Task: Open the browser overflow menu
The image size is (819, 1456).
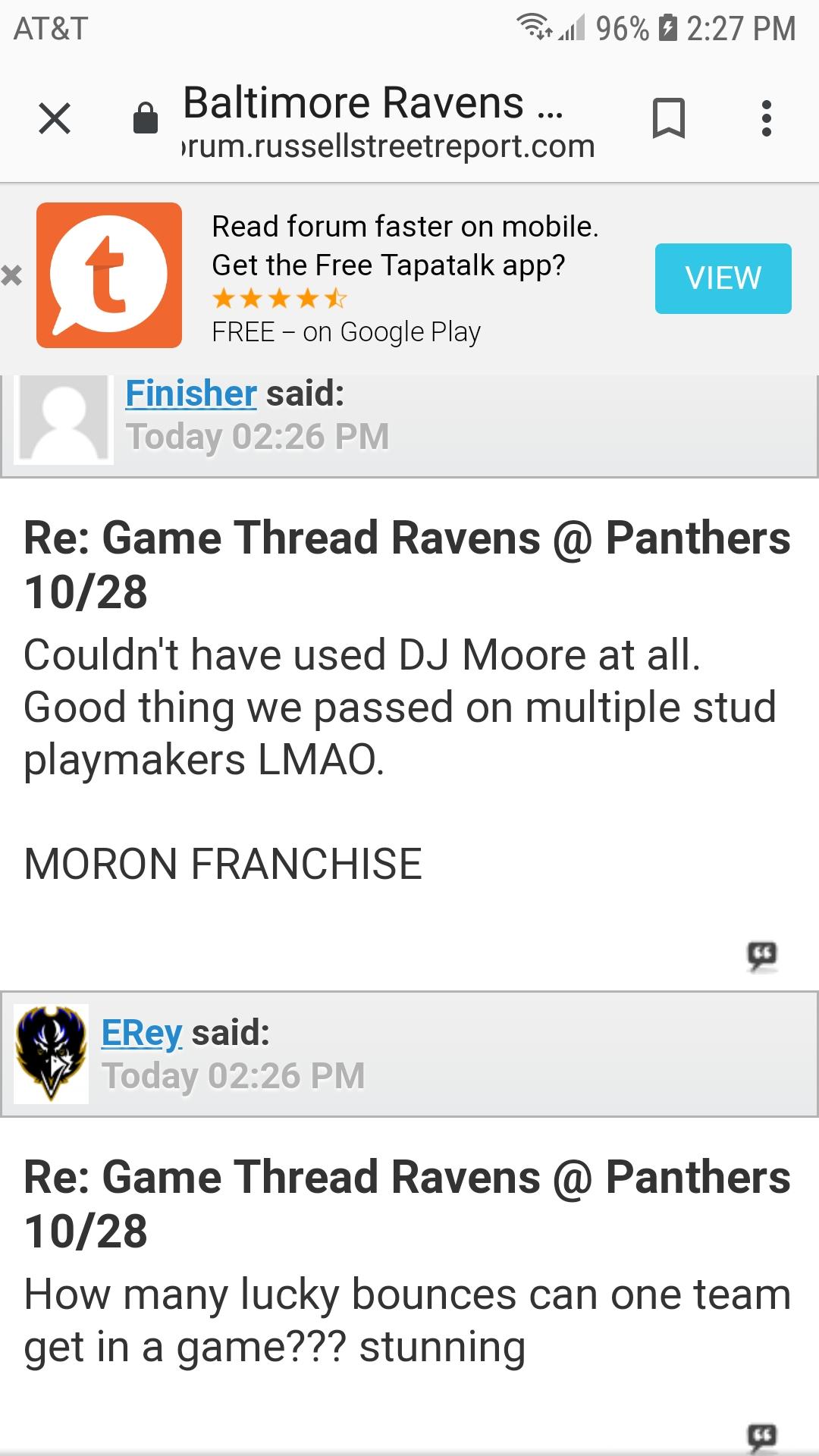Action: (767, 118)
